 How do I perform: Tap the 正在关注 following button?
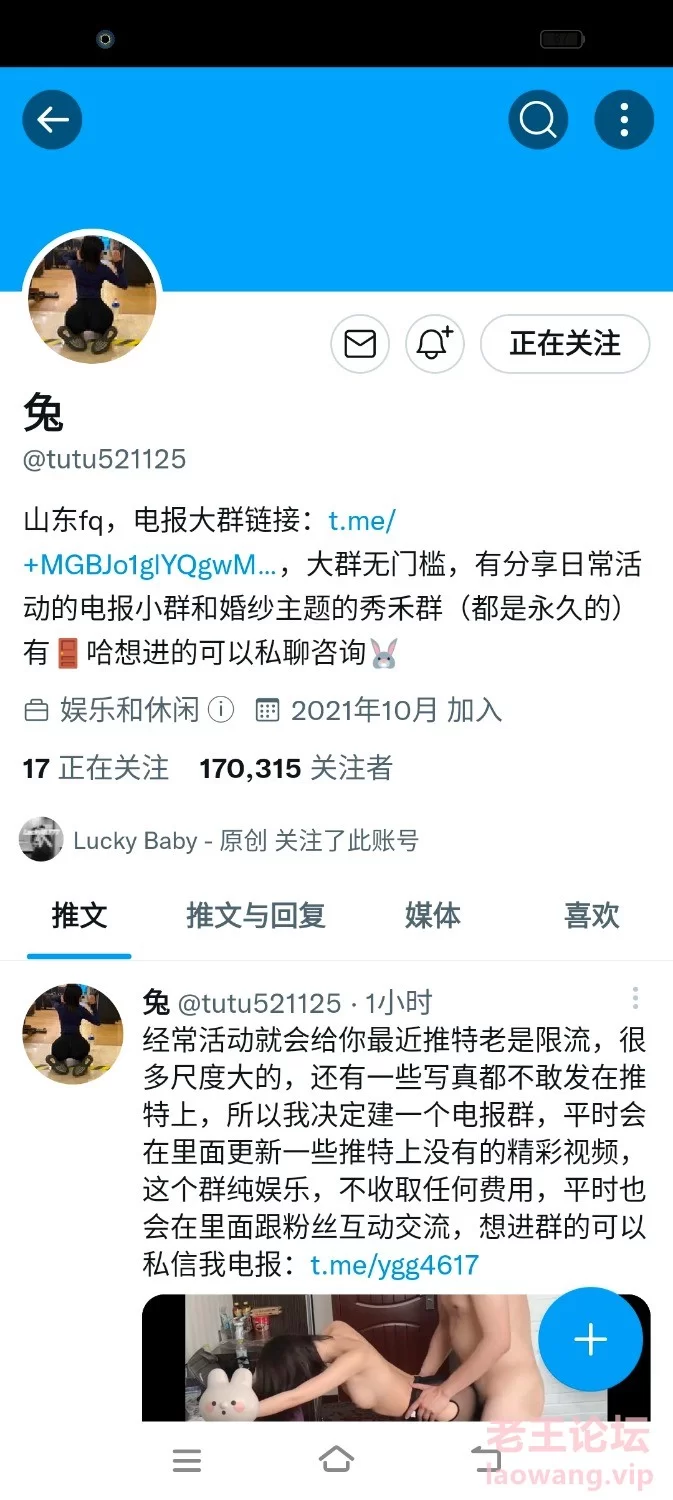click(565, 344)
